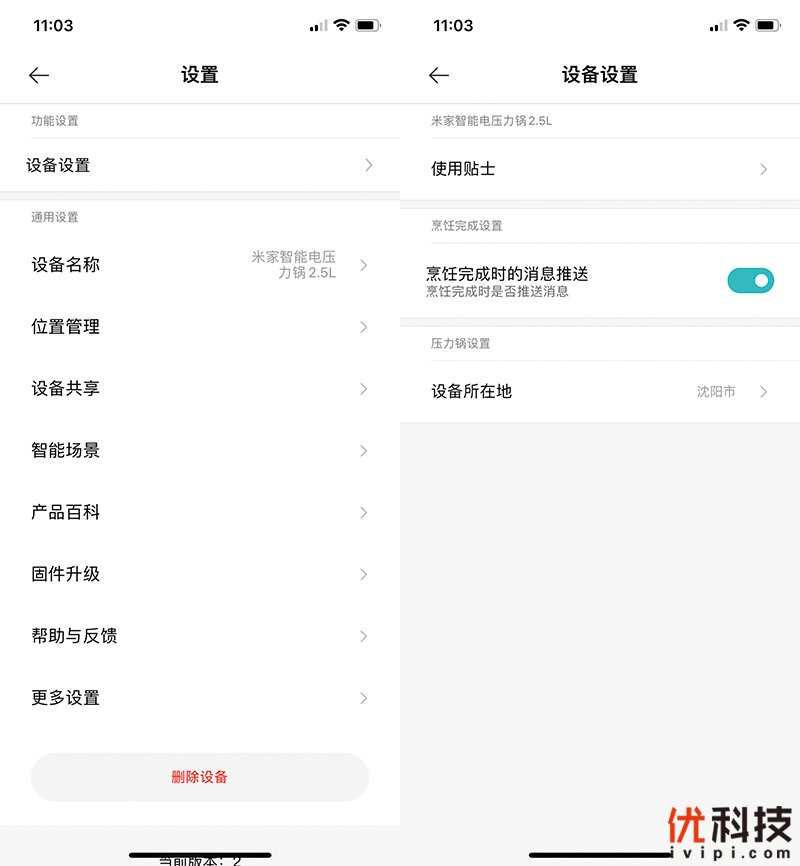
Task: Open 使用贴士
Action: (600, 169)
